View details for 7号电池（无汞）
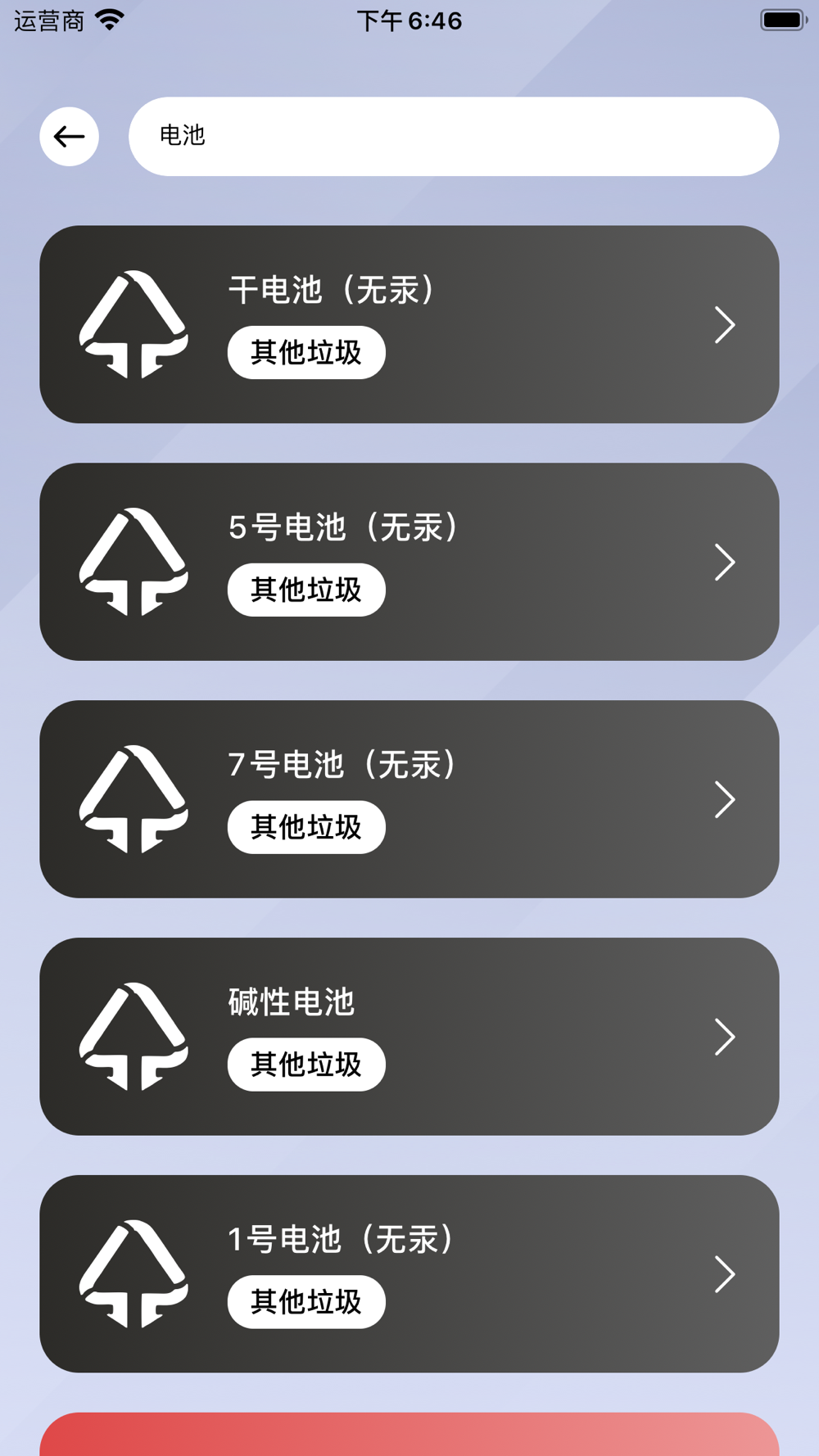 tap(409, 799)
